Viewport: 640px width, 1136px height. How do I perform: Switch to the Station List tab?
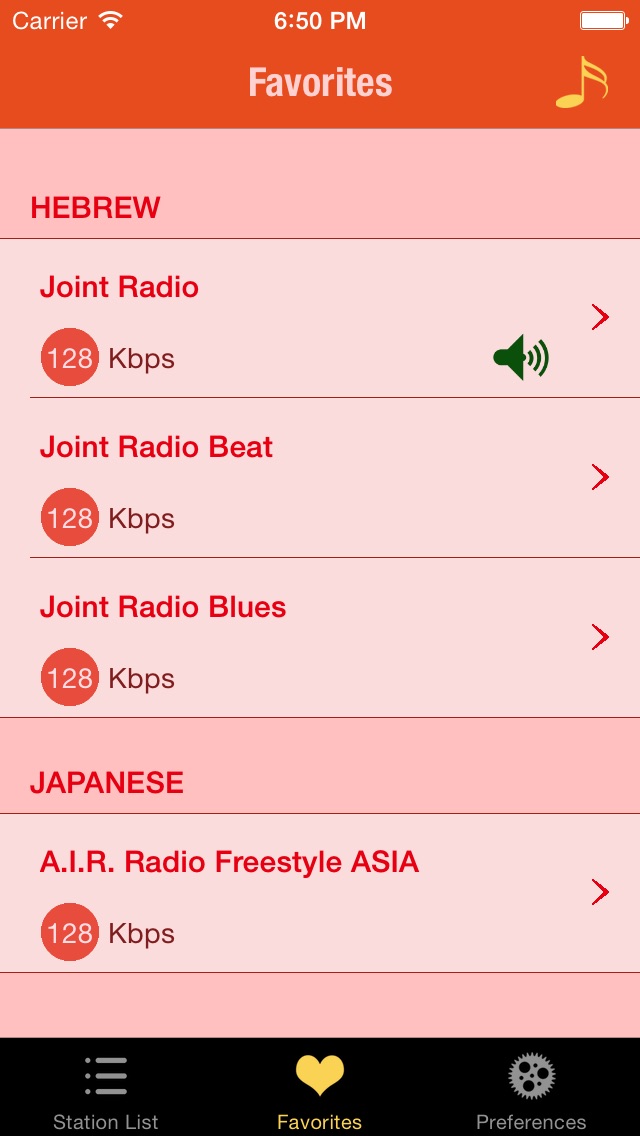[x=106, y=1092]
